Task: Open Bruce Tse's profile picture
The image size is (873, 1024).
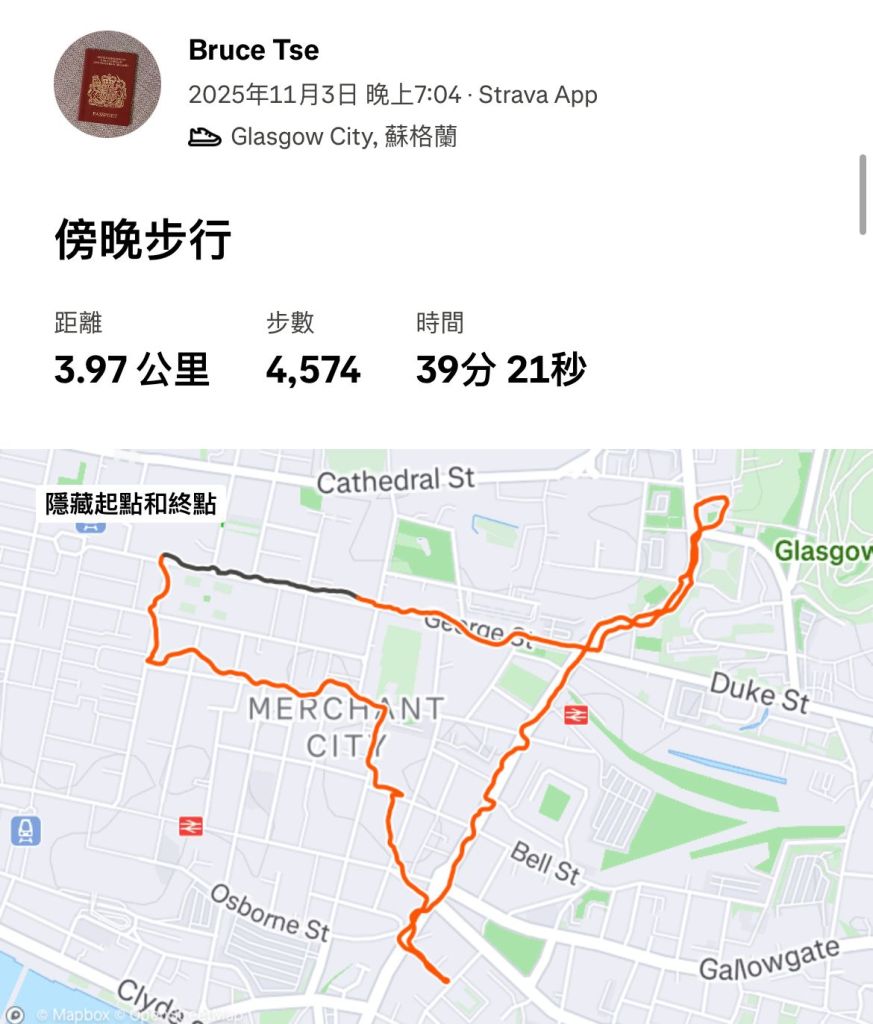Action: pyautogui.click(x=107, y=84)
